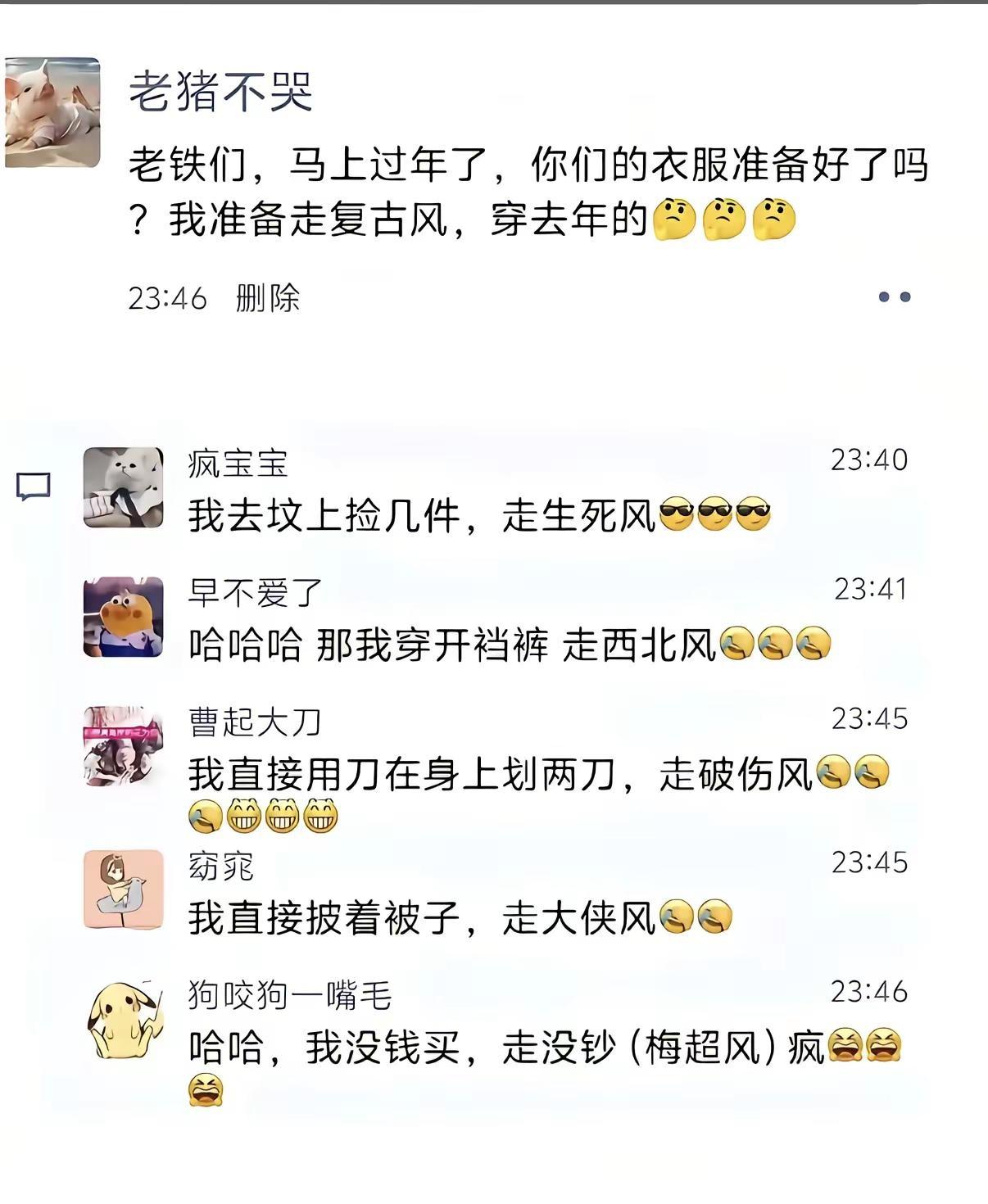Open 疯宝宝's cat avatar

click(123, 487)
